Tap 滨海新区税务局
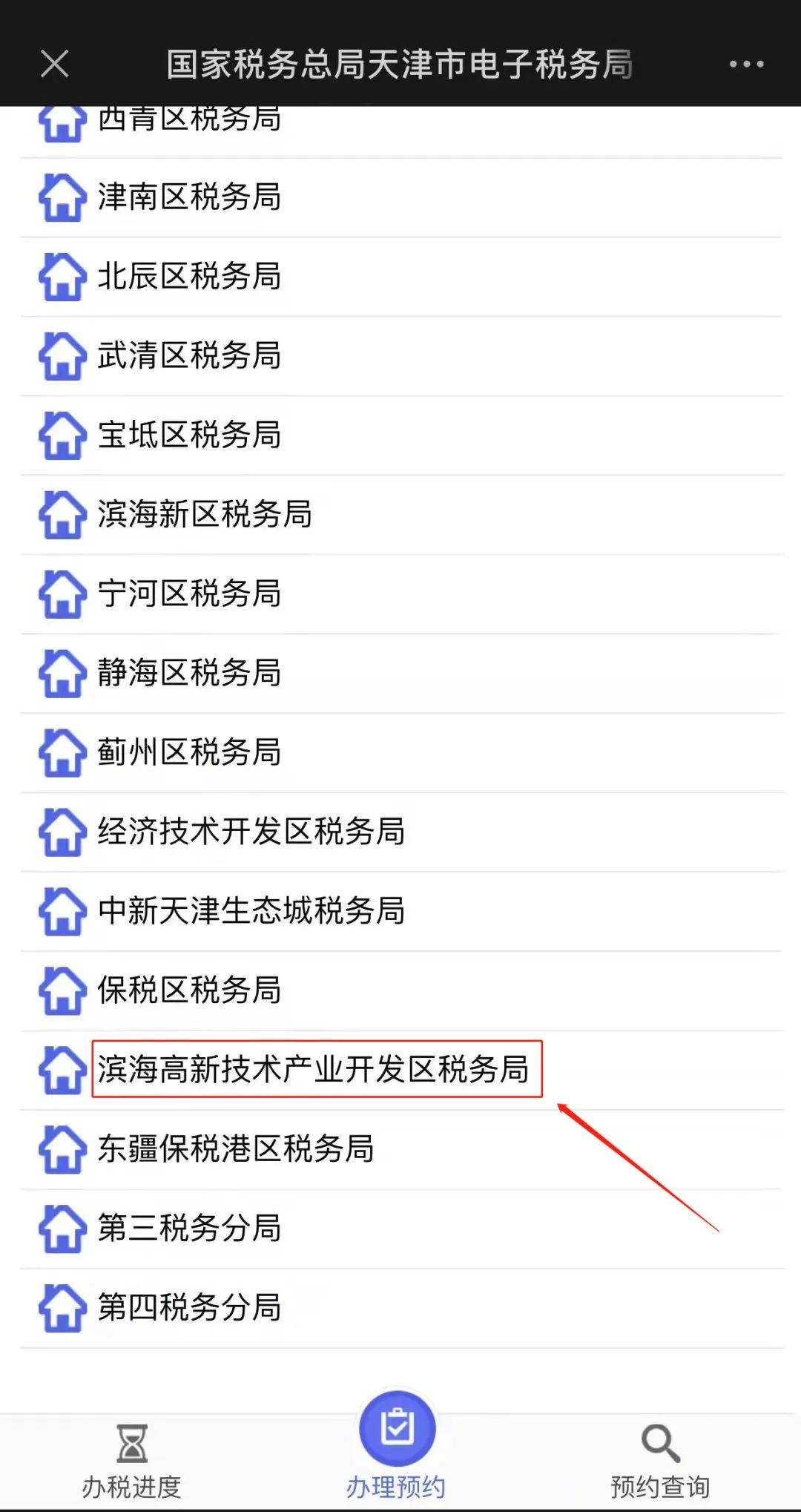The width and height of the screenshot is (801, 1512). [x=400, y=515]
